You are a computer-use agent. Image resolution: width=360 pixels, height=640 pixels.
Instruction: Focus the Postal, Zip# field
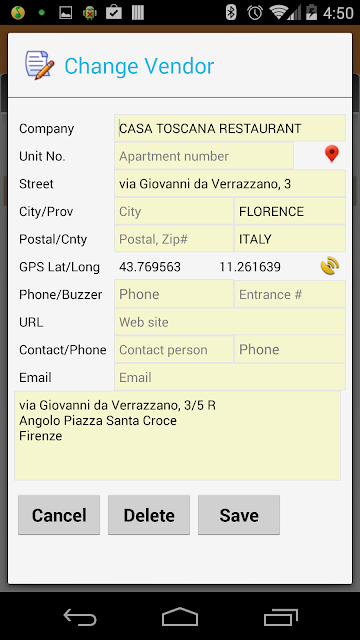pyautogui.click(x=174, y=239)
